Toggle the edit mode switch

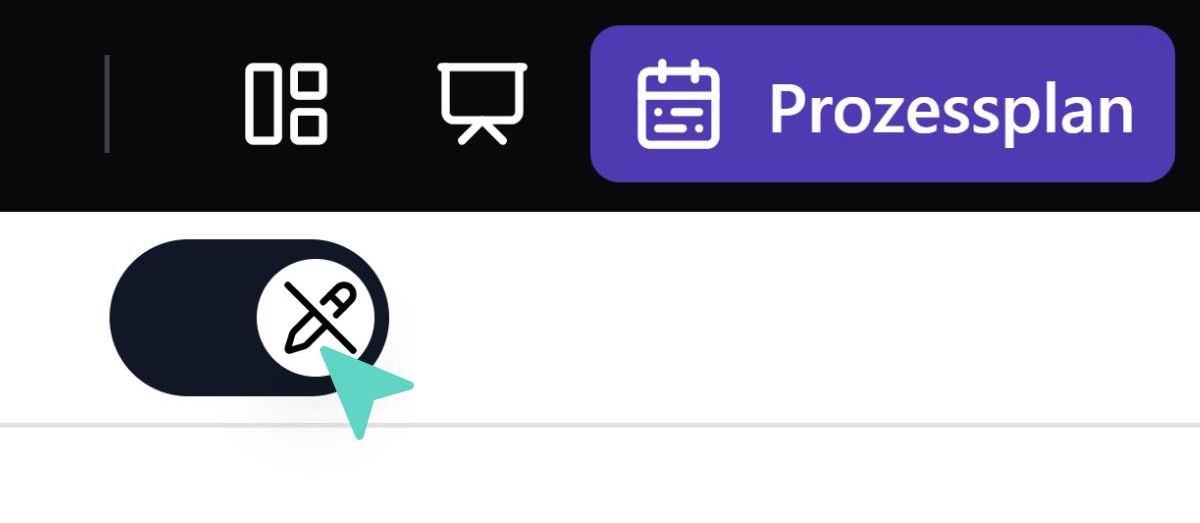249,318
